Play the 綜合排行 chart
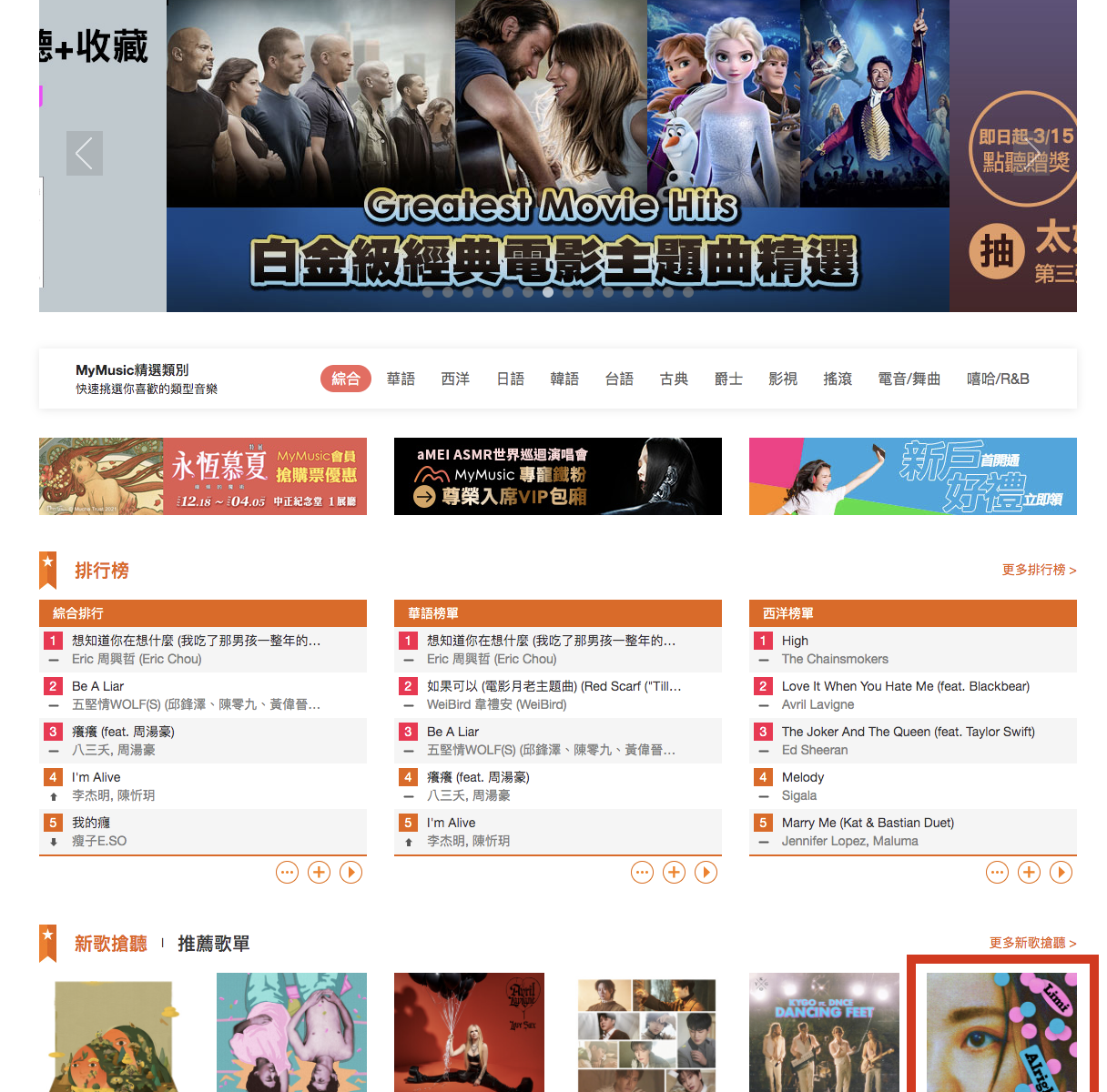This screenshot has width=1107, height=1092. (351, 873)
